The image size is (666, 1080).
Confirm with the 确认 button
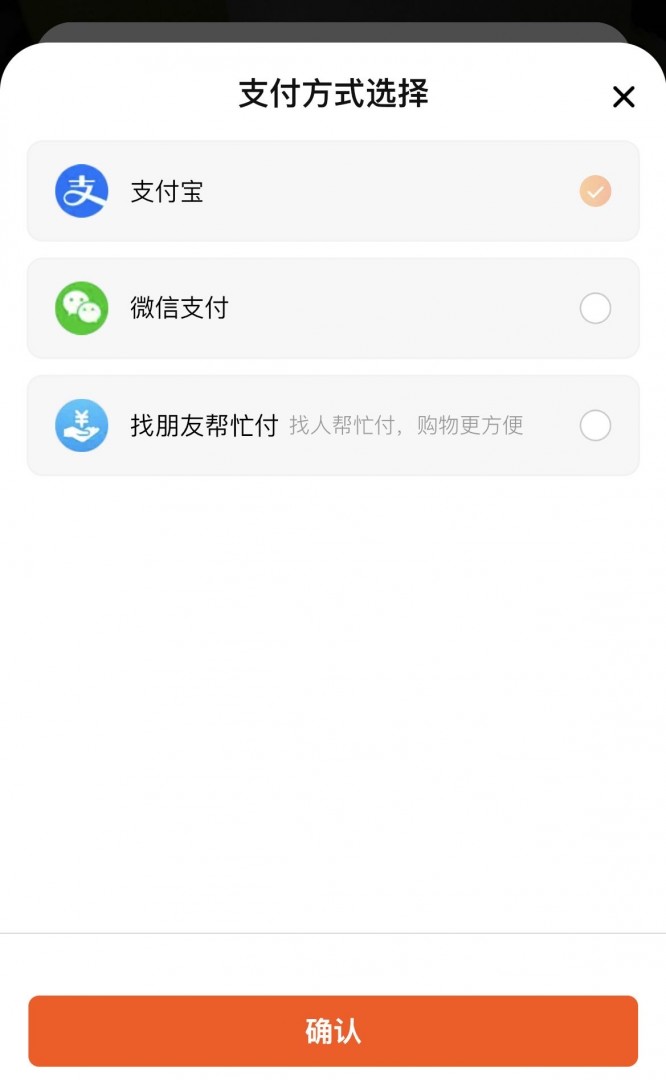click(x=333, y=1031)
